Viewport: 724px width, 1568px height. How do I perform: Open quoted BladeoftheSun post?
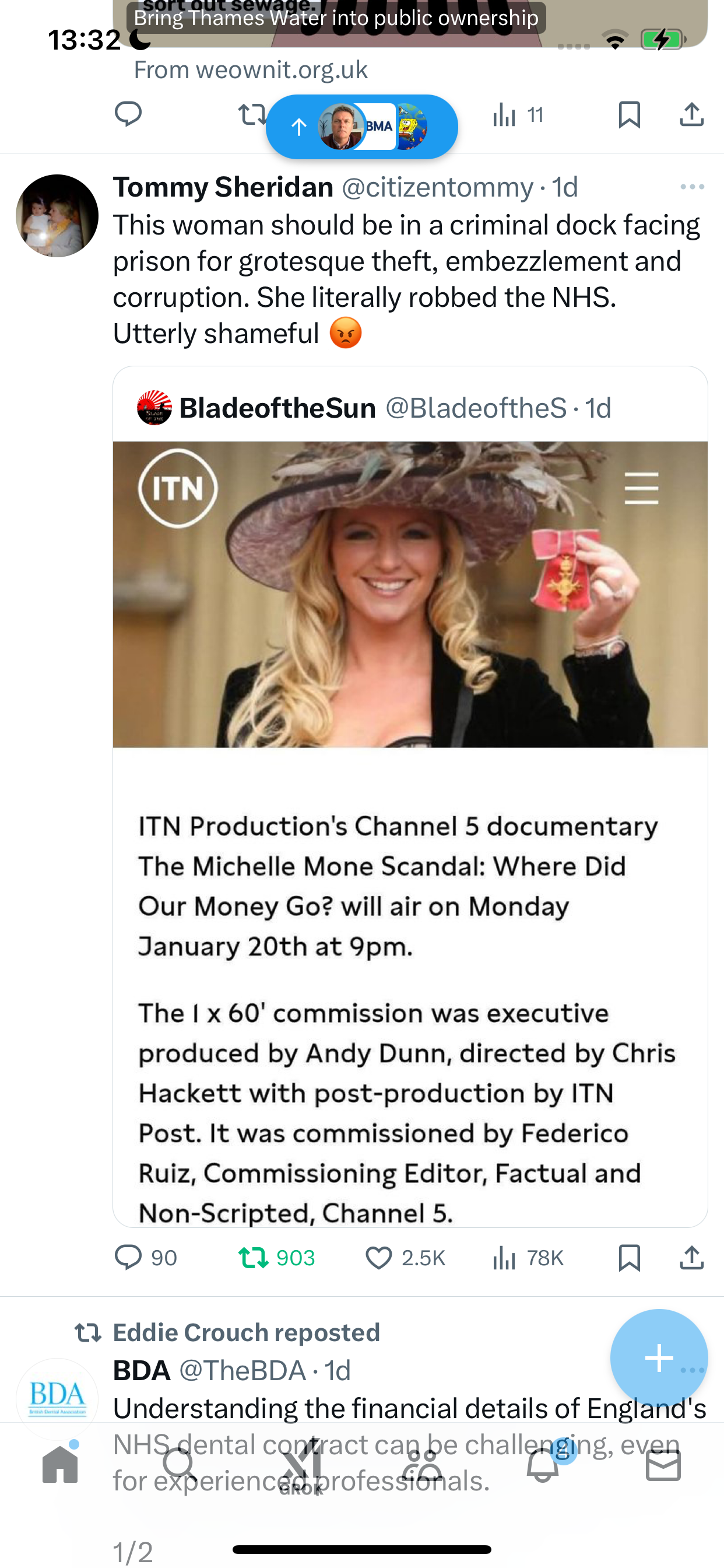pyautogui.click(x=410, y=796)
